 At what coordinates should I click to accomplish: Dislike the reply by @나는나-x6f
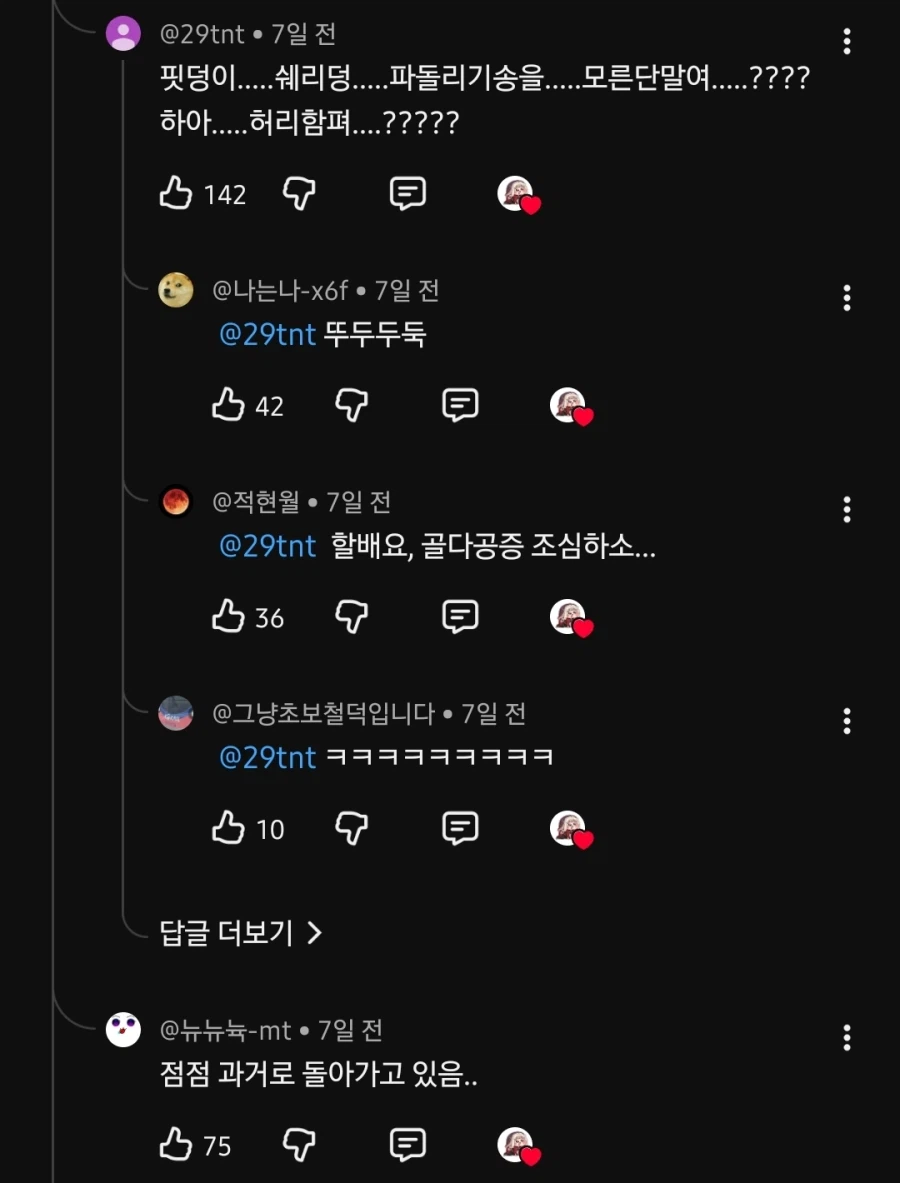tap(349, 405)
